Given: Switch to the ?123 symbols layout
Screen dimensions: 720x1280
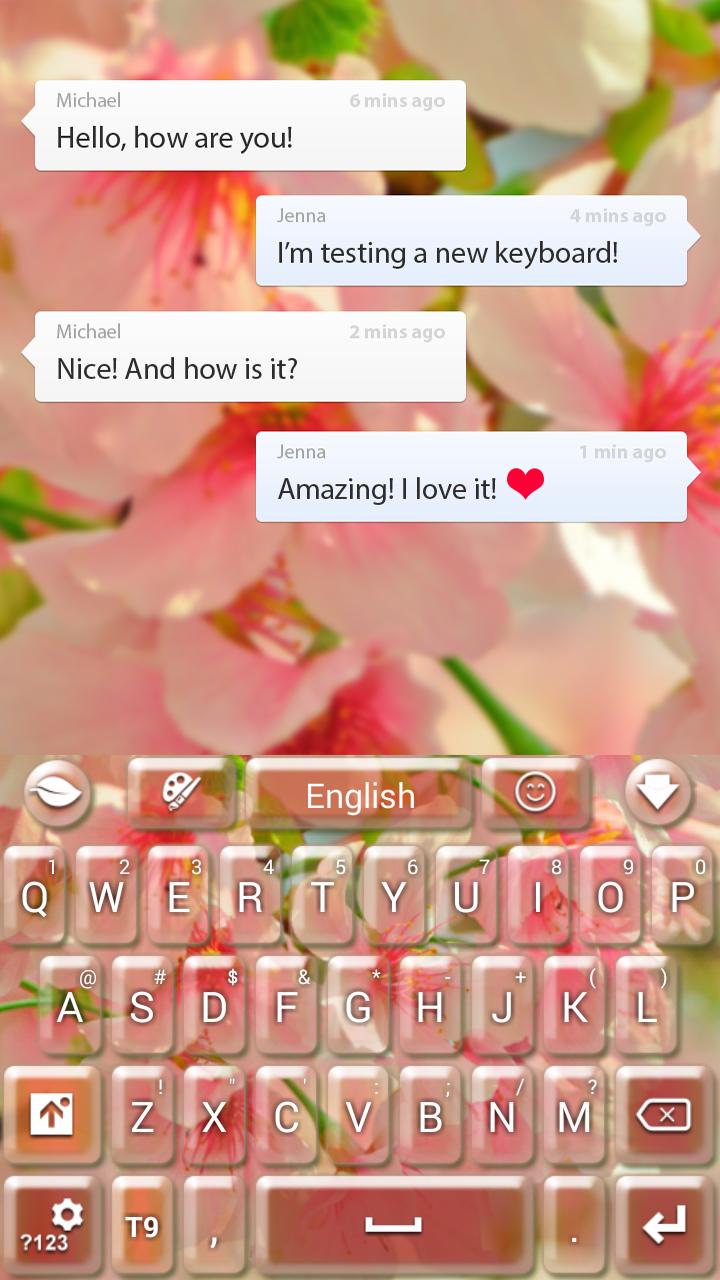Looking at the screenshot, I should point(52,1227).
